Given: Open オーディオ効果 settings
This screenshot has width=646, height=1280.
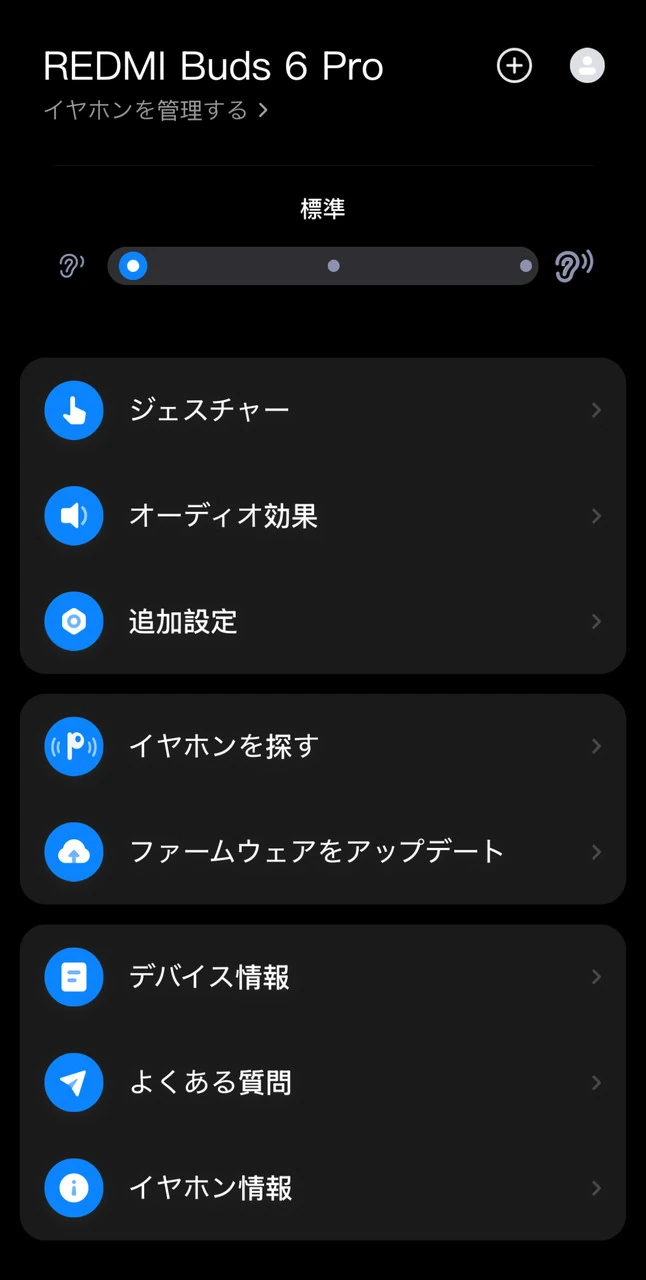Looking at the screenshot, I should (x=322, y=516).
